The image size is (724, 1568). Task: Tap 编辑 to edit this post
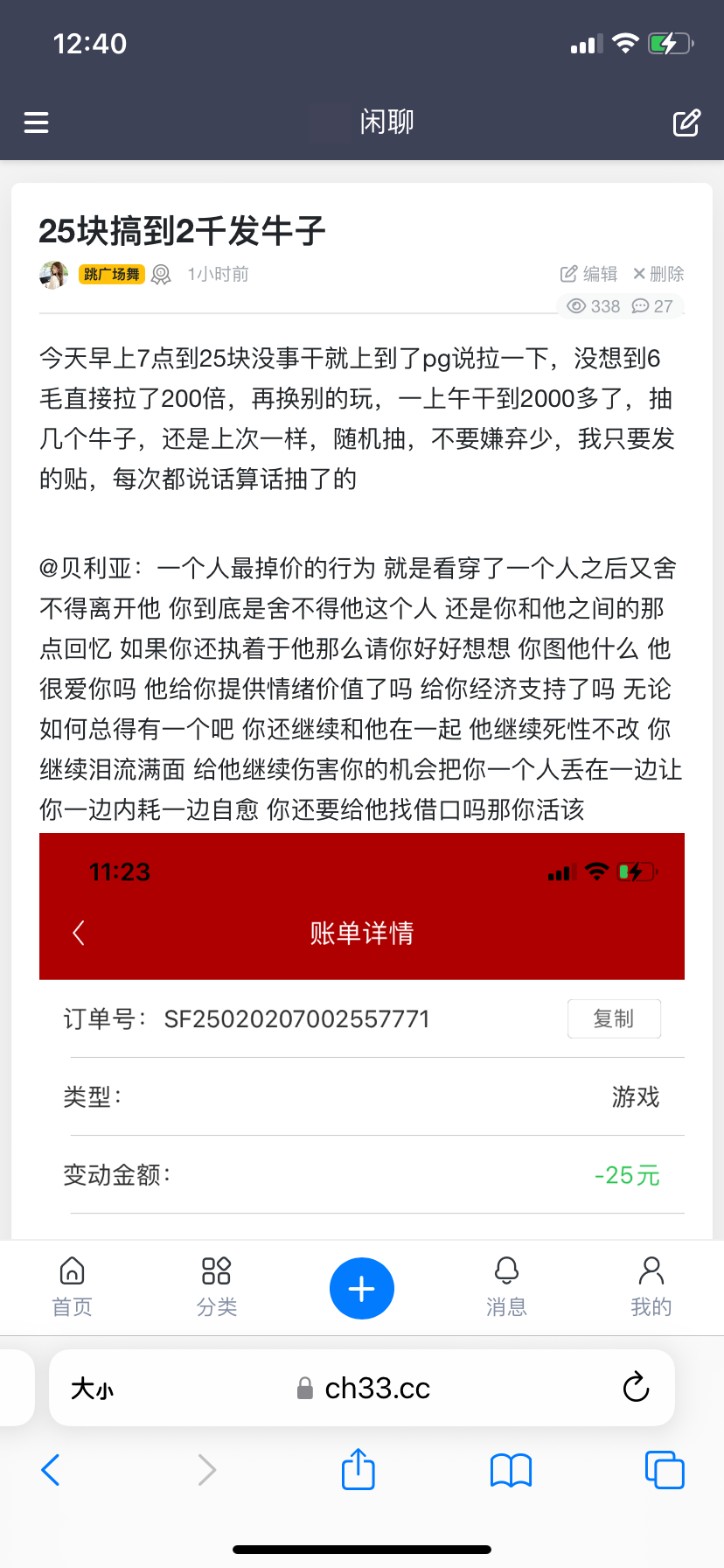[x=589, y=274]
